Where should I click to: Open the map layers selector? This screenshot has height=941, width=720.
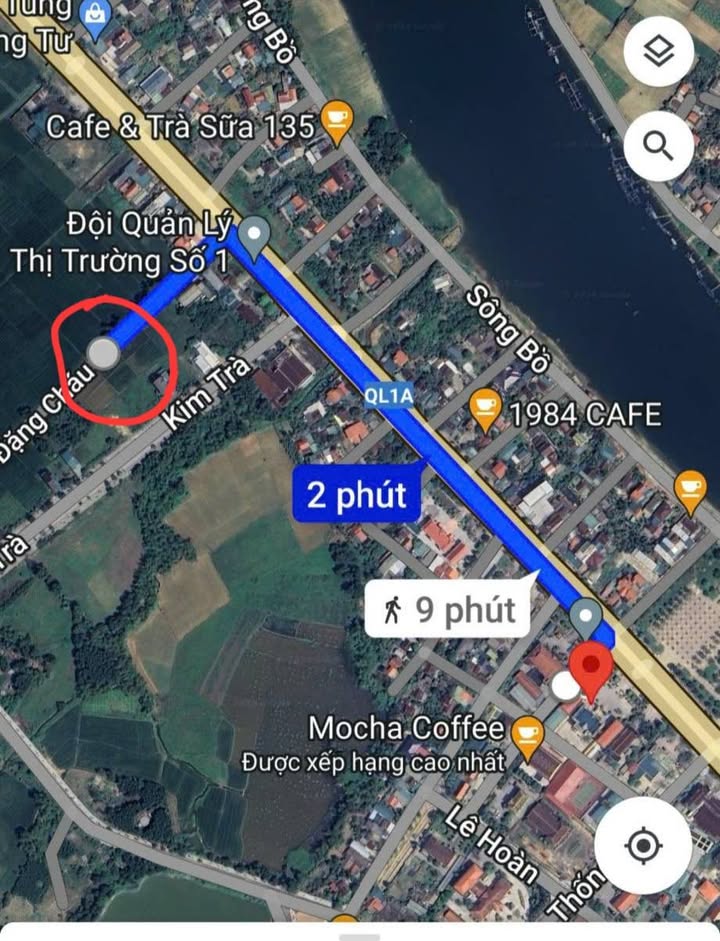[x=658, y=54]
